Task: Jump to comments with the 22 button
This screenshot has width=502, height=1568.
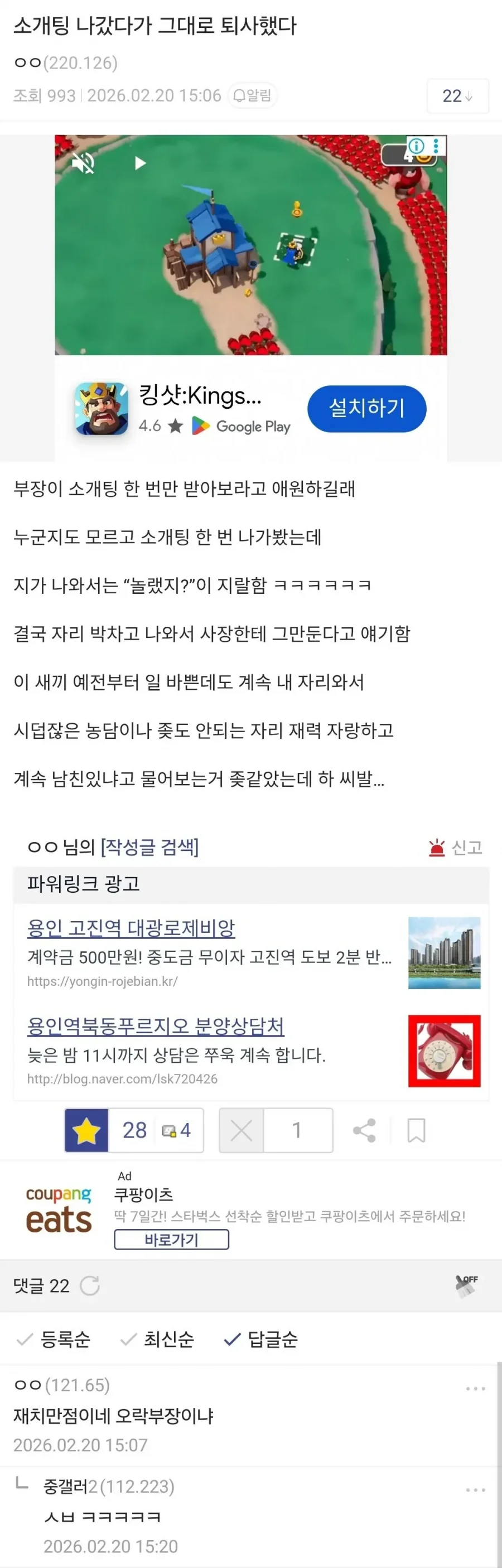Action: tap(457, 96)
